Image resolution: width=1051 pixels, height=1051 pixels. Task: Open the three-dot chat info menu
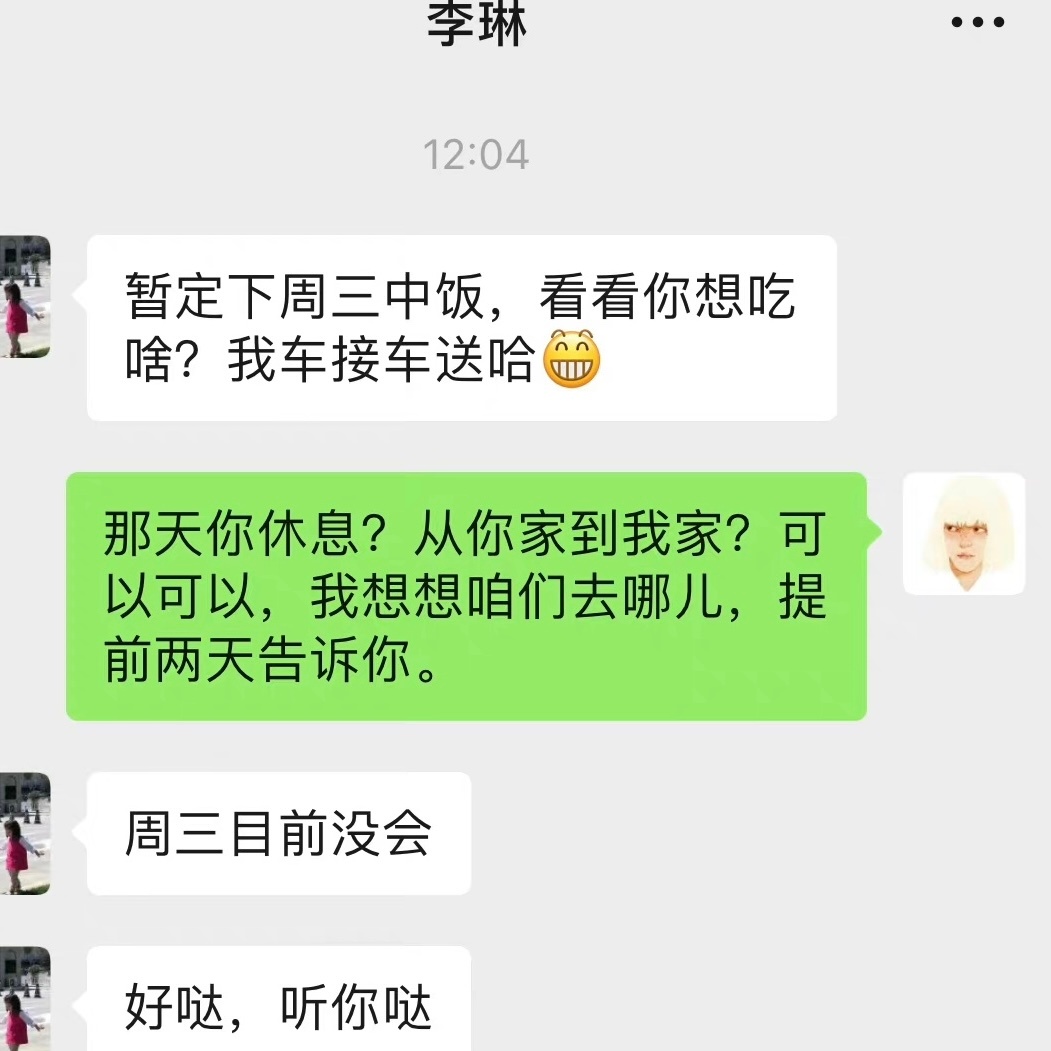coord(977,22)
